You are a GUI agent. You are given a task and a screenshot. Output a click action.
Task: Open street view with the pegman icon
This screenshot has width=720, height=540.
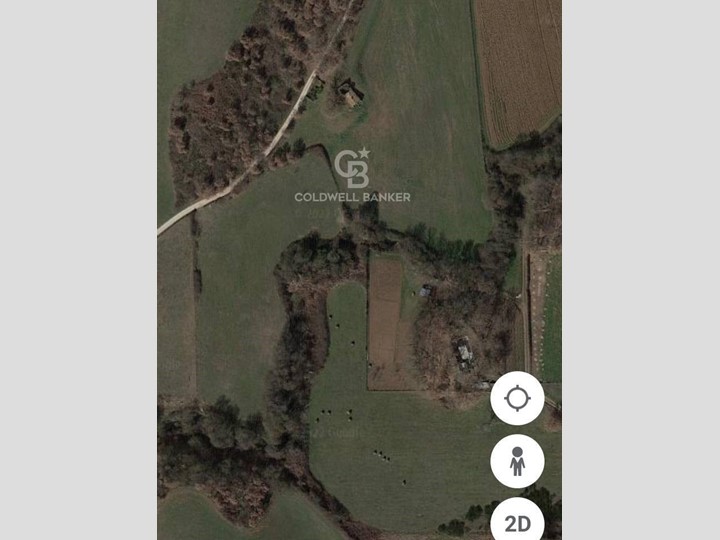pos(517,461)
